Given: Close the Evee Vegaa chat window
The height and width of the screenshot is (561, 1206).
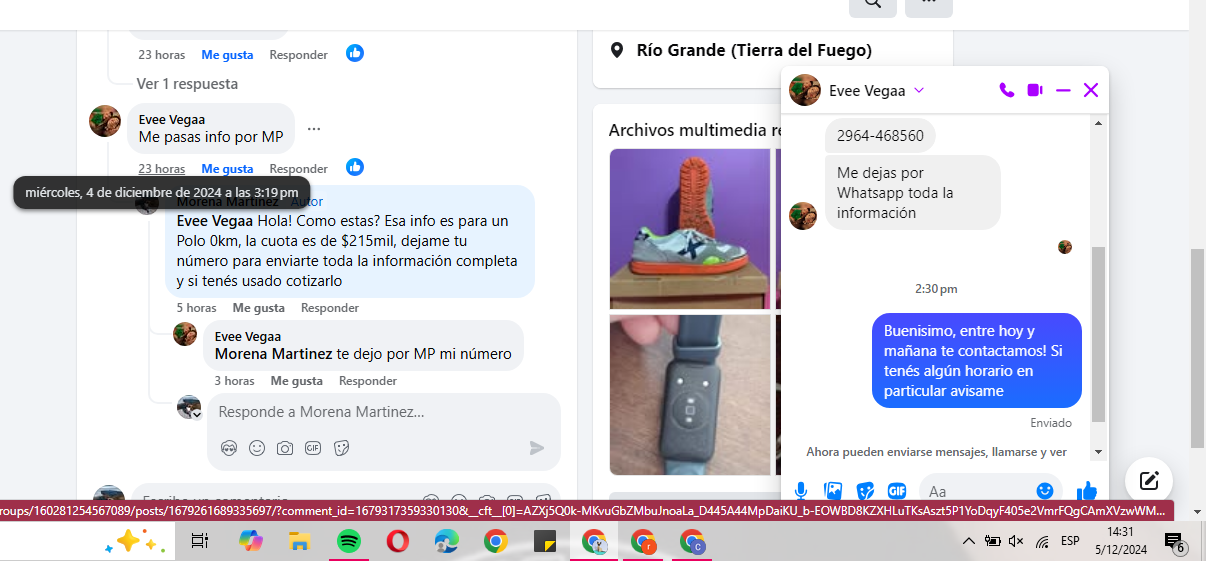Looking at the screenshot, I should point(1091,90).
